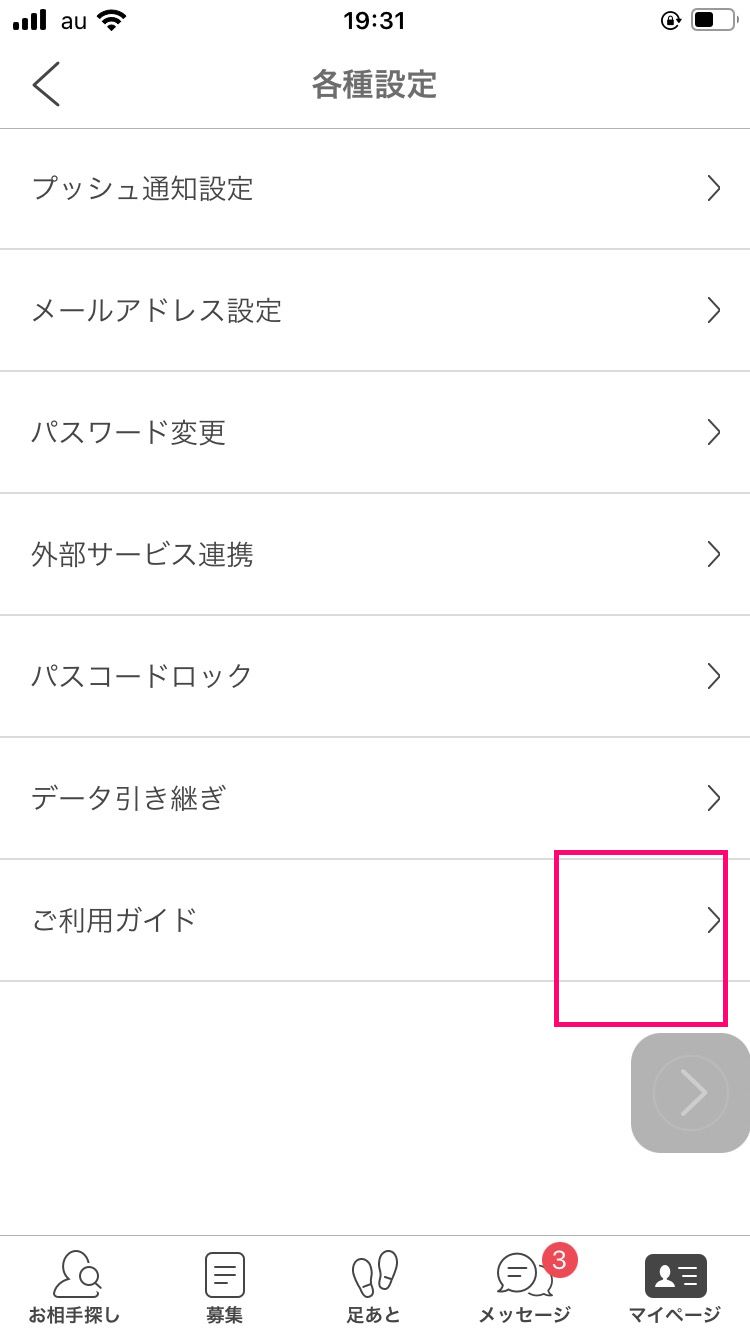Open データ引き継ぎ
750x1334 pixels.
[375, 799]
